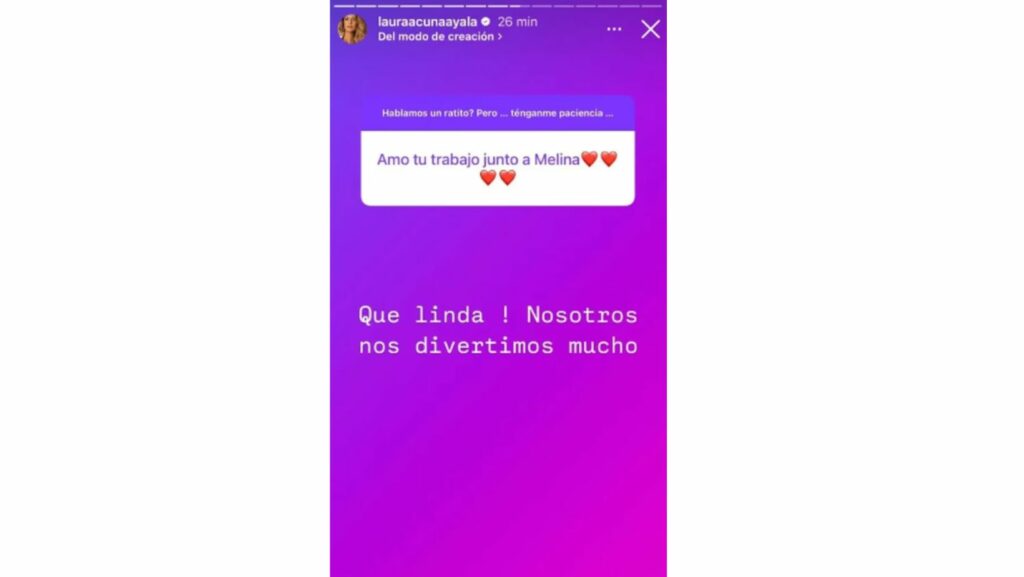Open lauraacunaayala's profile picture
1024x577 pixels.
[352, 29]
